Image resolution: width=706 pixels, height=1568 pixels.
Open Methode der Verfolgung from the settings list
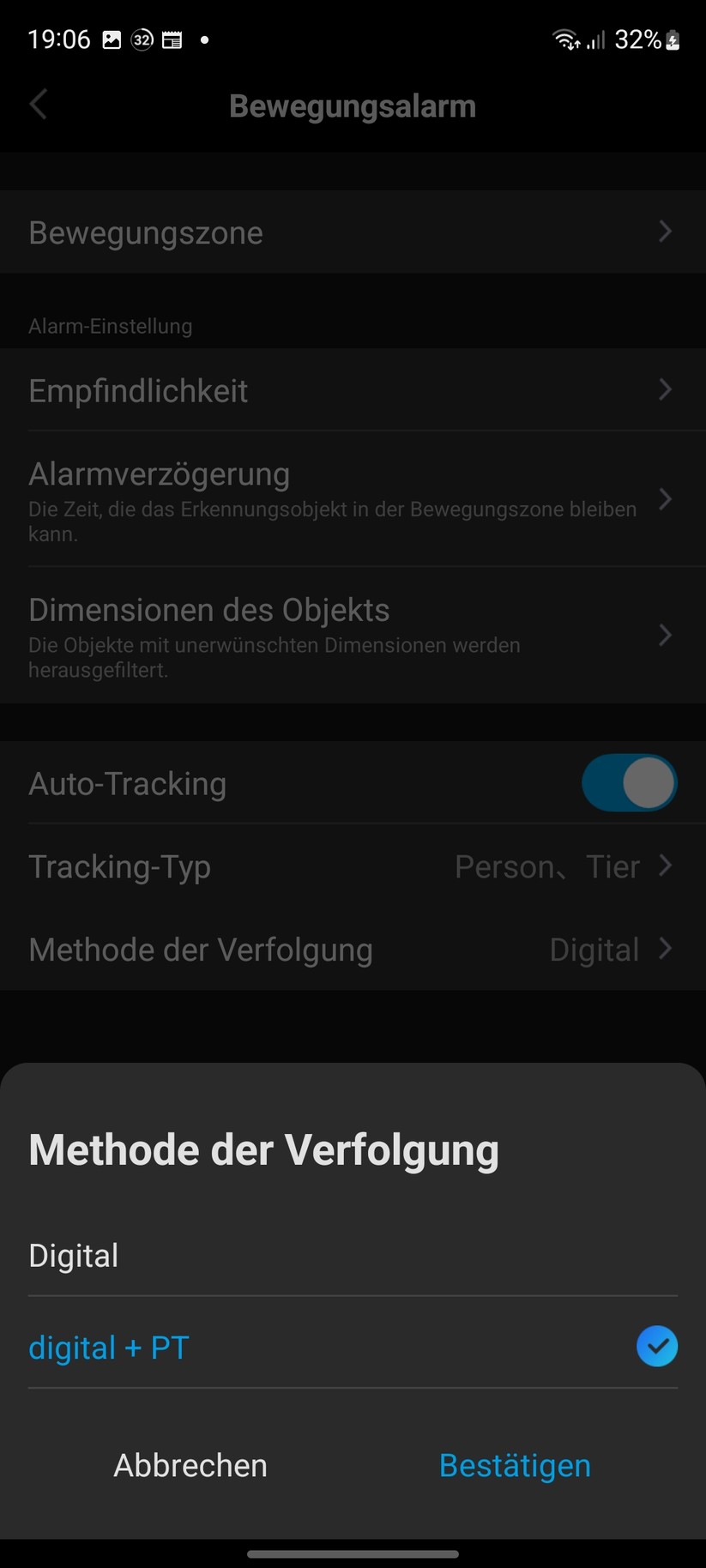[x=353, y=949]
